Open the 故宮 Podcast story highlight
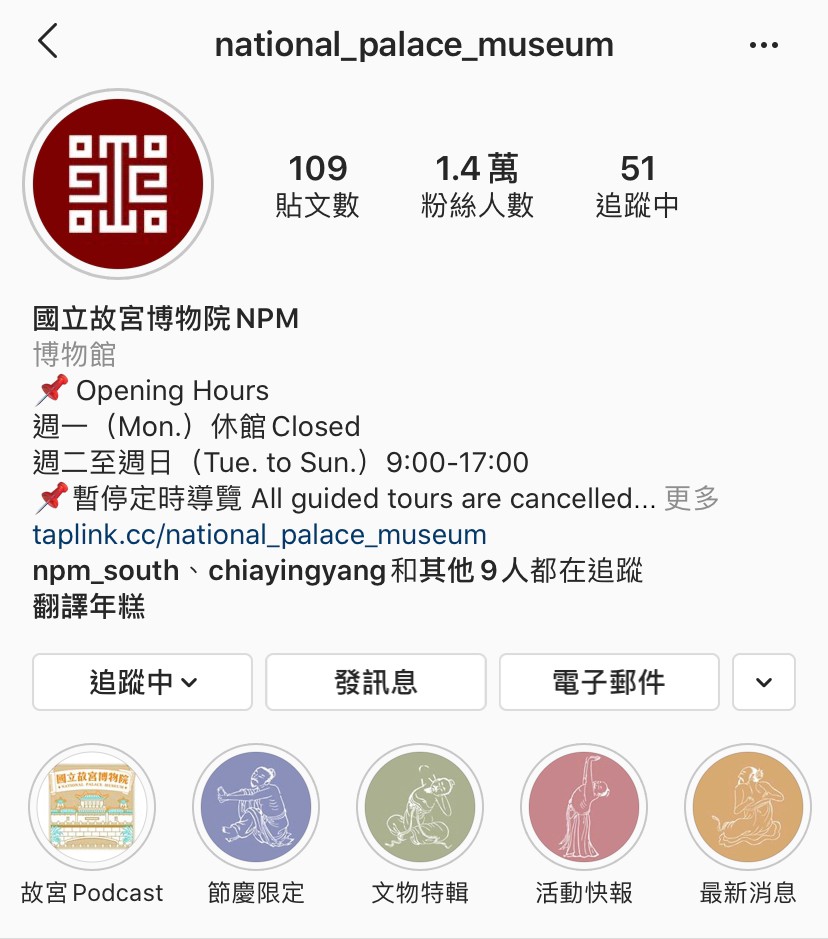Viewport: 828px width, 939px height. [92, 807]
